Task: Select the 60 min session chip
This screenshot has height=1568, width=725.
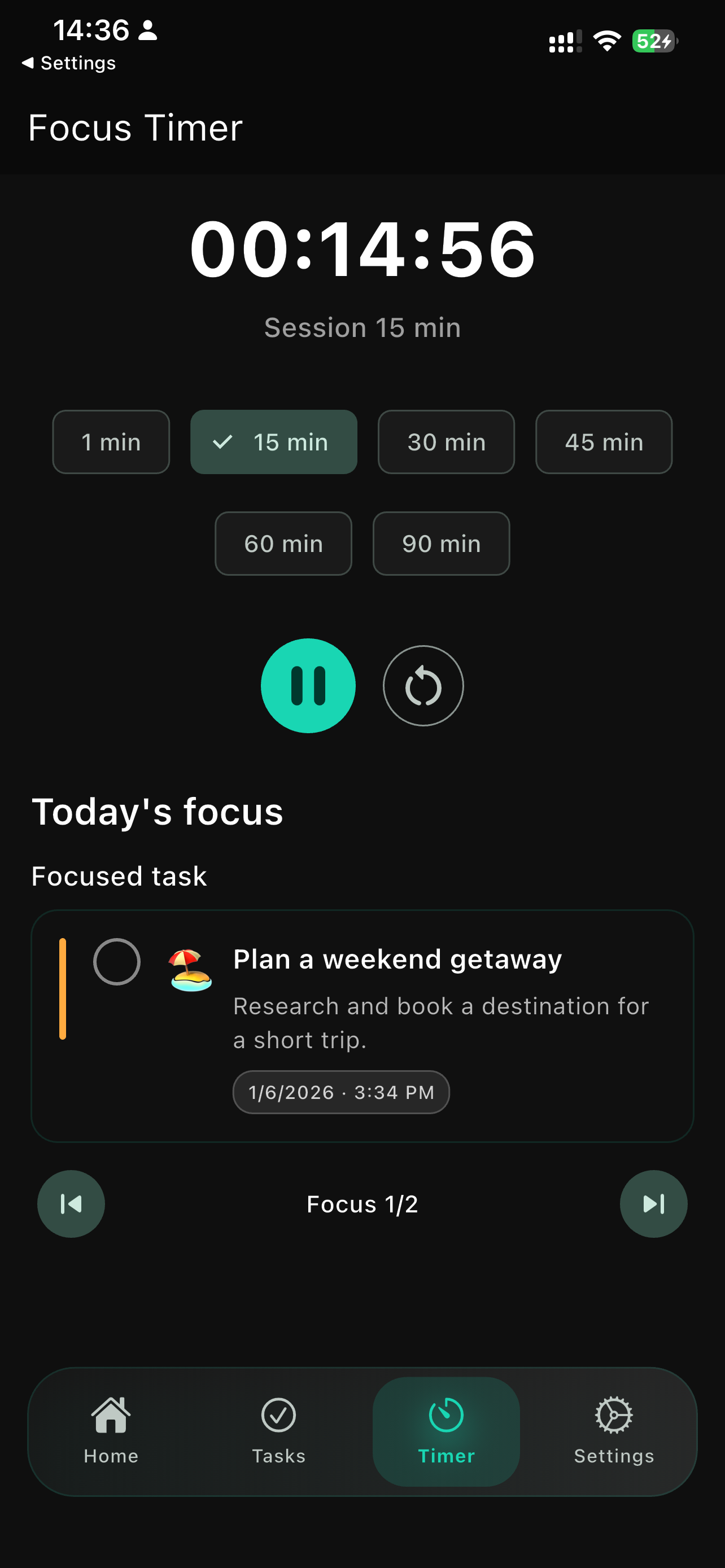Action: tap(283, 544)
